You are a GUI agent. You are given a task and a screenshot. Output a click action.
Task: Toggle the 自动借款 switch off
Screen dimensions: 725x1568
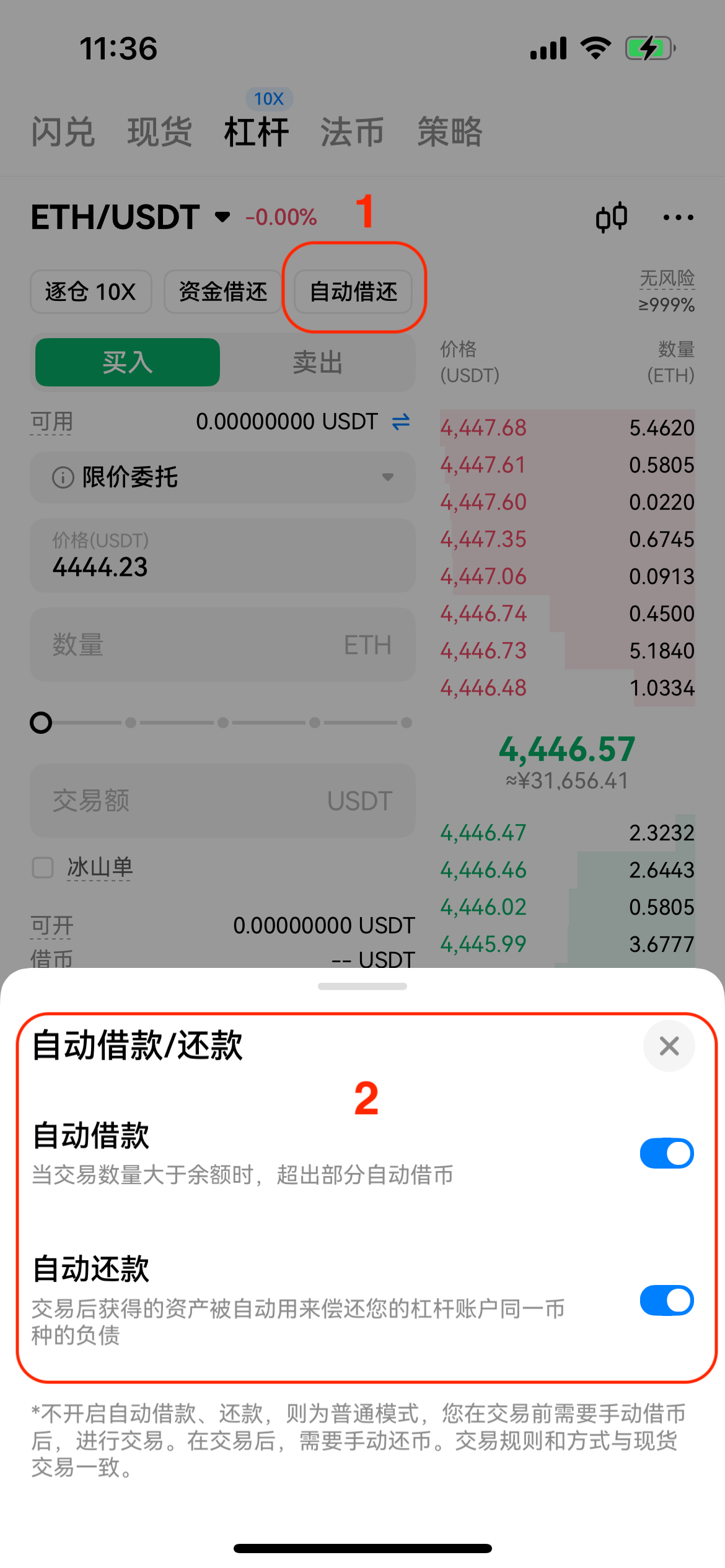pos(667,1153)
